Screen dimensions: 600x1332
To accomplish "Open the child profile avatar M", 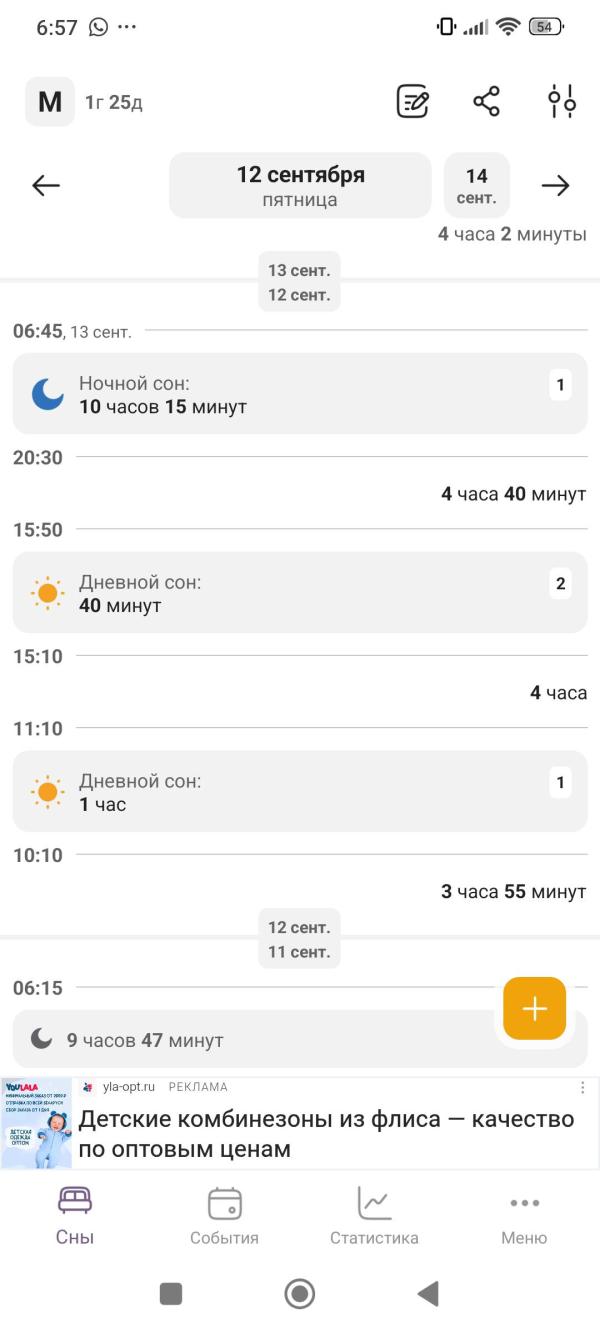I will point(50,102).
